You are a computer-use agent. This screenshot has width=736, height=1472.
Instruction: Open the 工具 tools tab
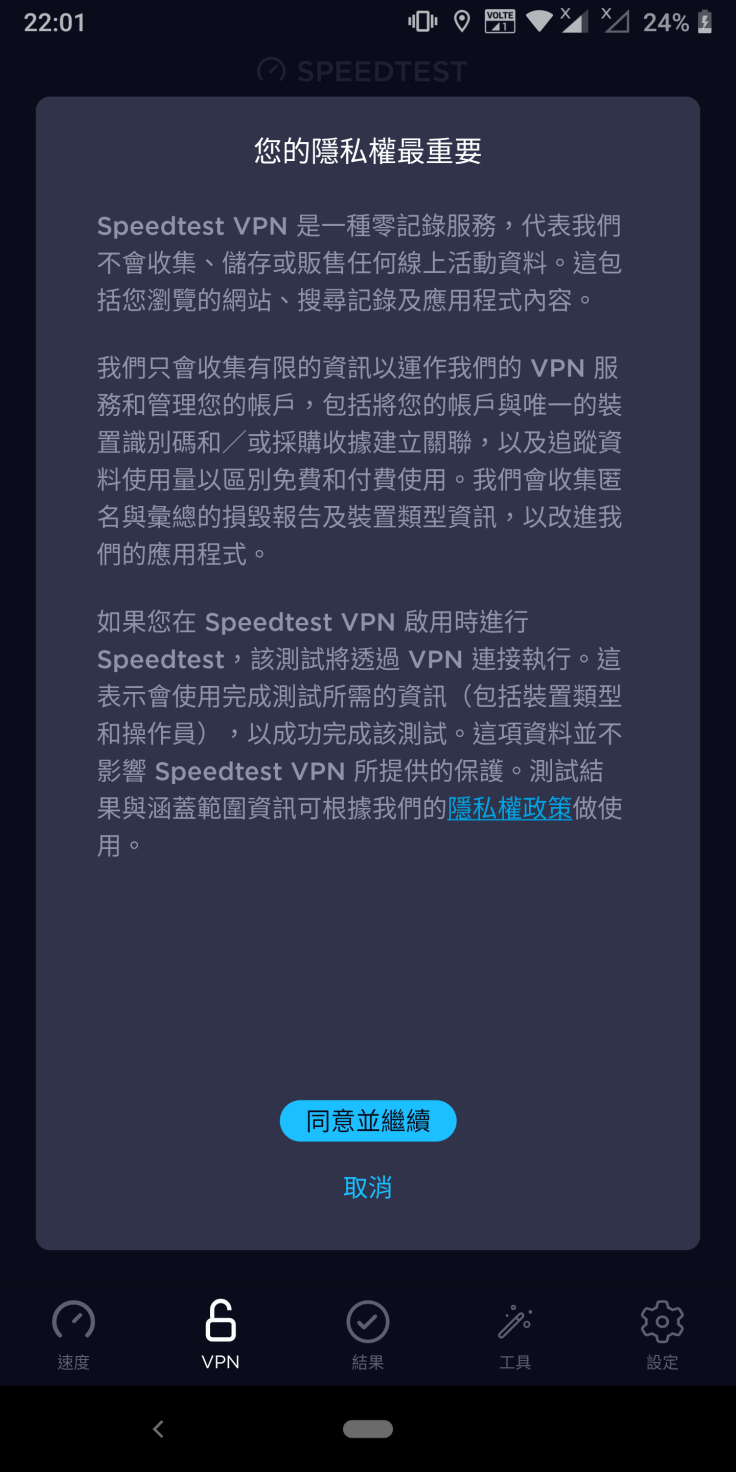[x=515, y=1334]
